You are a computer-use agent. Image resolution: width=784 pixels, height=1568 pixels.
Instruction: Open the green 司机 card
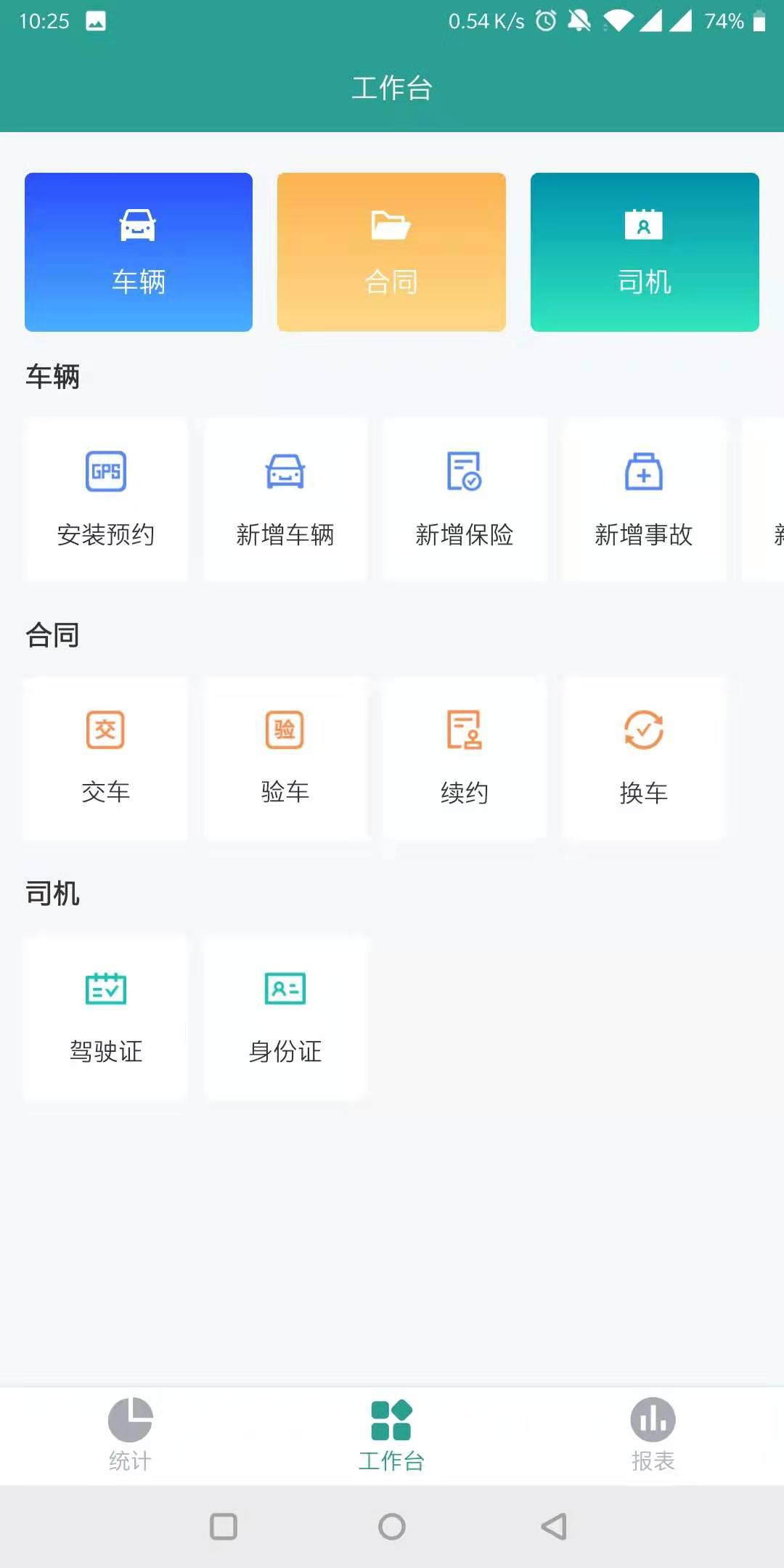pos(645,252)
